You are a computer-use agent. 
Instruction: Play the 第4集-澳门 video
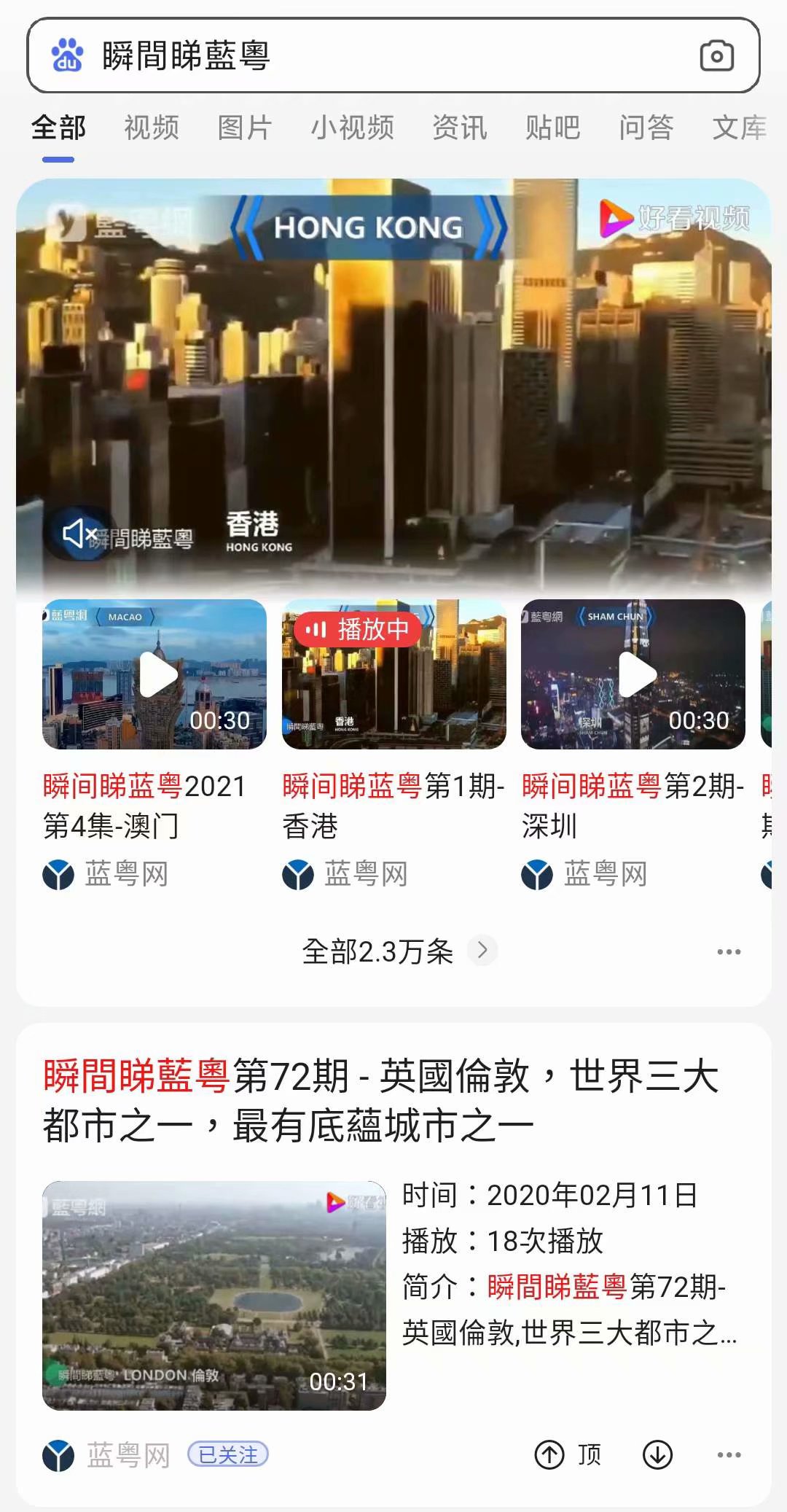(x=154, y=674)
